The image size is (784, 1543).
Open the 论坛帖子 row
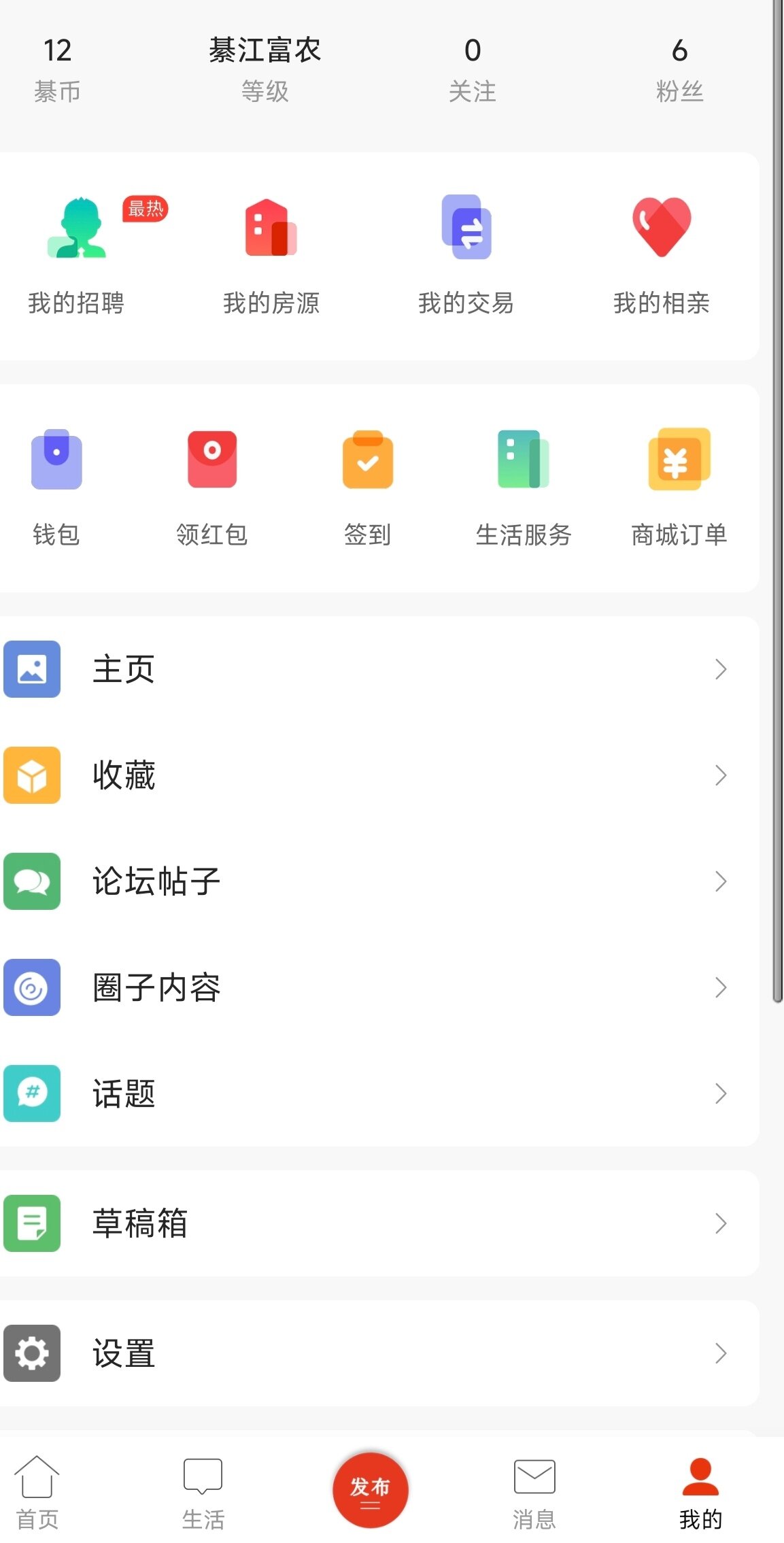click(x=379, y=881)
